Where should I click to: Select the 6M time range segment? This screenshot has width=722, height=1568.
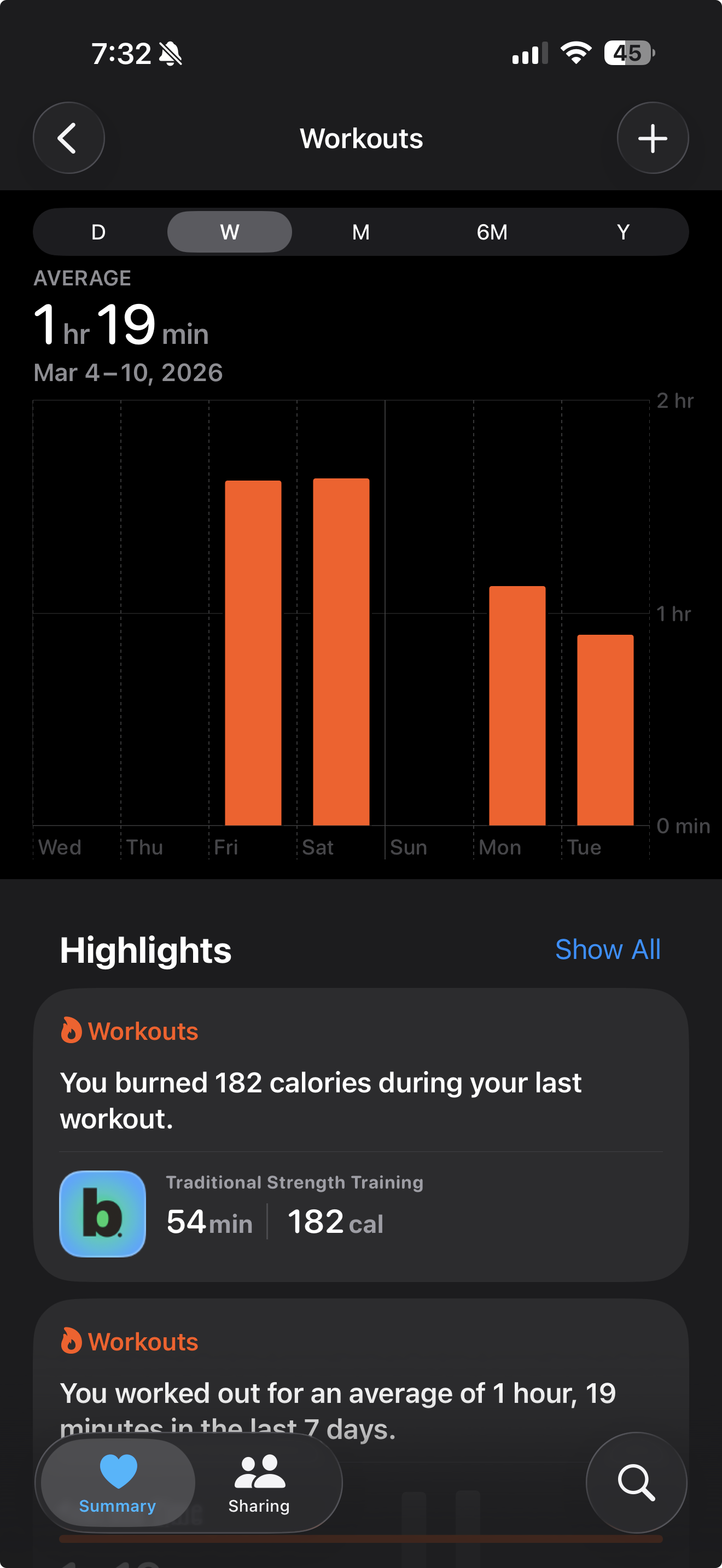(x=492, y=232)
